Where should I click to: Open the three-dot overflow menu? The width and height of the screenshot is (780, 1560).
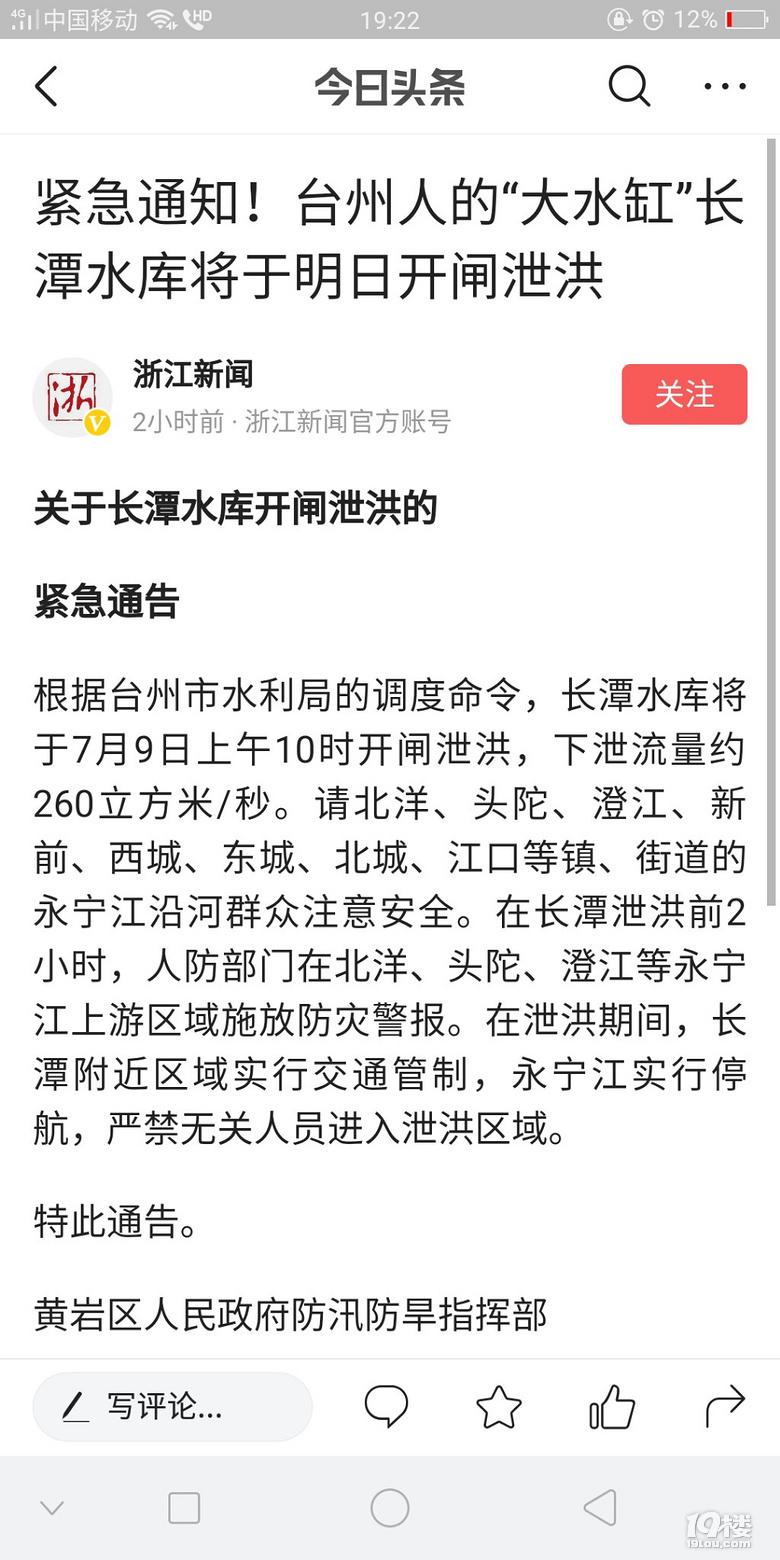tap(725, 87)
